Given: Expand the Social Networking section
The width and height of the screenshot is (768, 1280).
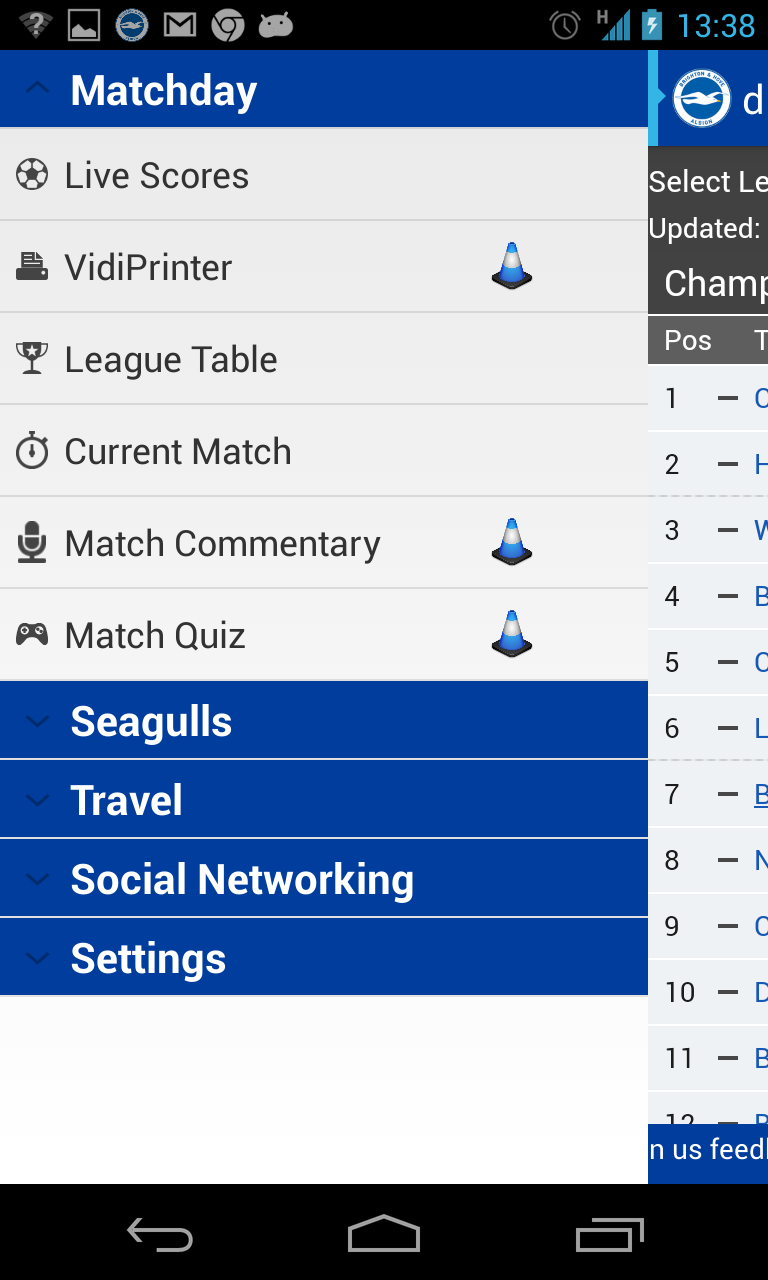Looking at the screenshot, I should pos(324,879).
